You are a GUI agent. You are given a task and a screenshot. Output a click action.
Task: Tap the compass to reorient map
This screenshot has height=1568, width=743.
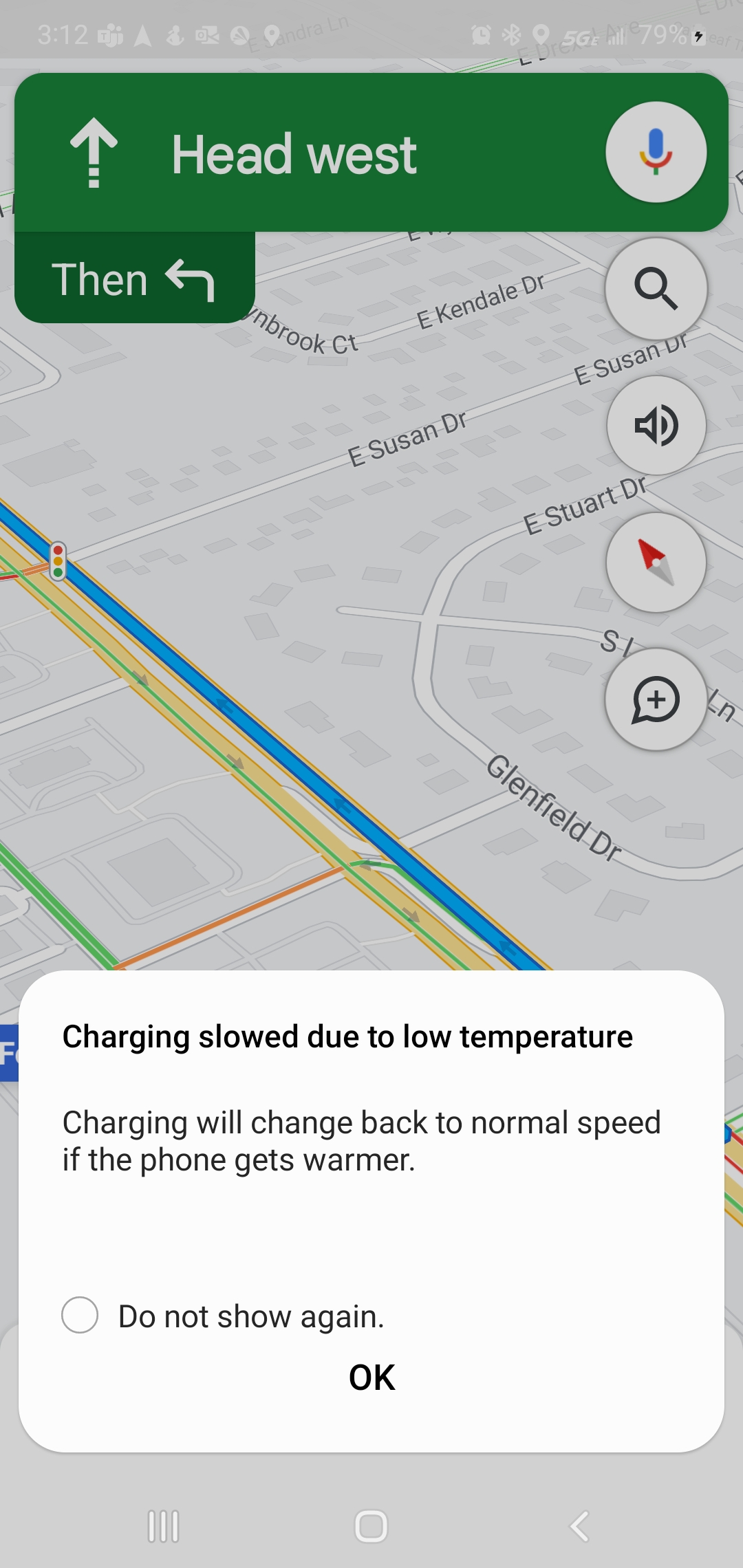[656, 562]
